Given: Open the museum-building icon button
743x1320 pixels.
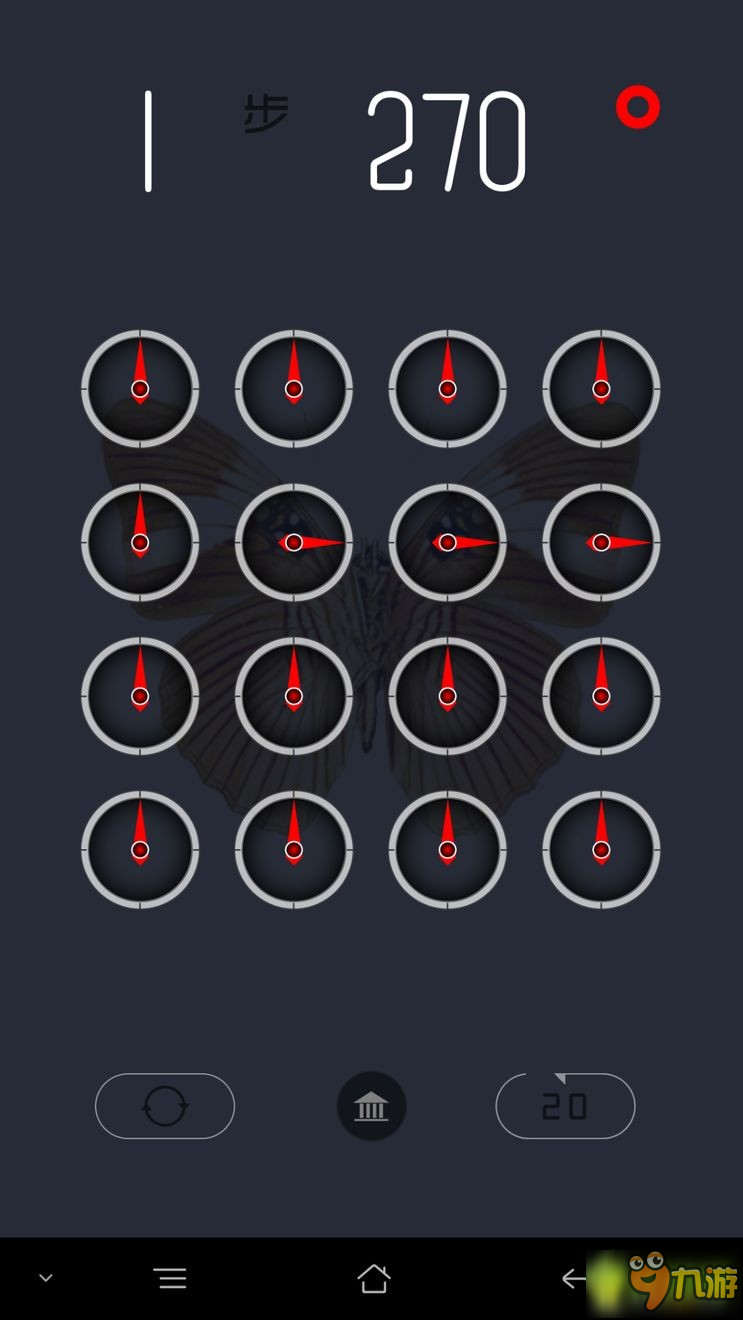Looking at the screenshot, I should pos(371,1106).
